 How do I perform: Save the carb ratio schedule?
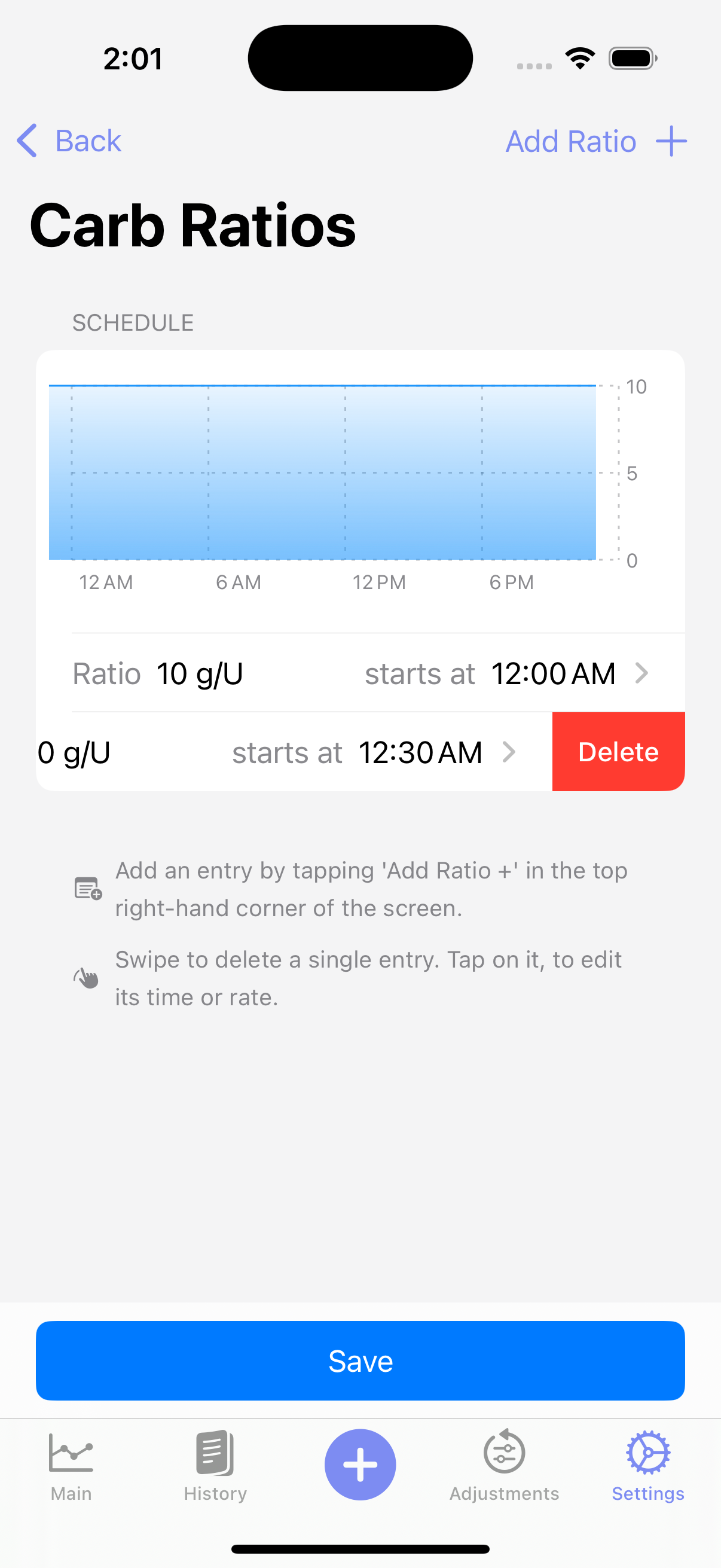360,1360
